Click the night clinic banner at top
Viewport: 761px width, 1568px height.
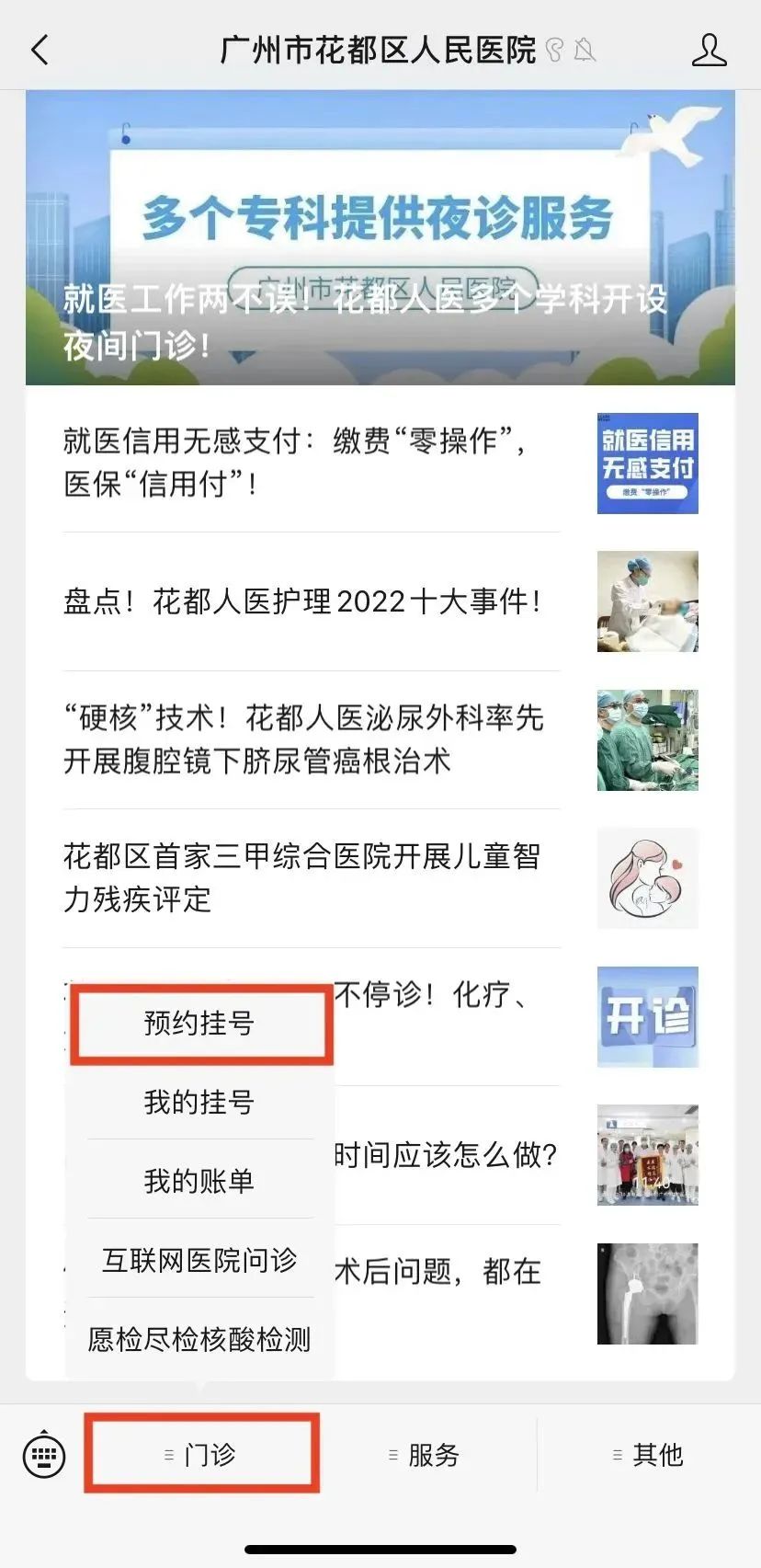pyautogui.click(x=380, y=235)
